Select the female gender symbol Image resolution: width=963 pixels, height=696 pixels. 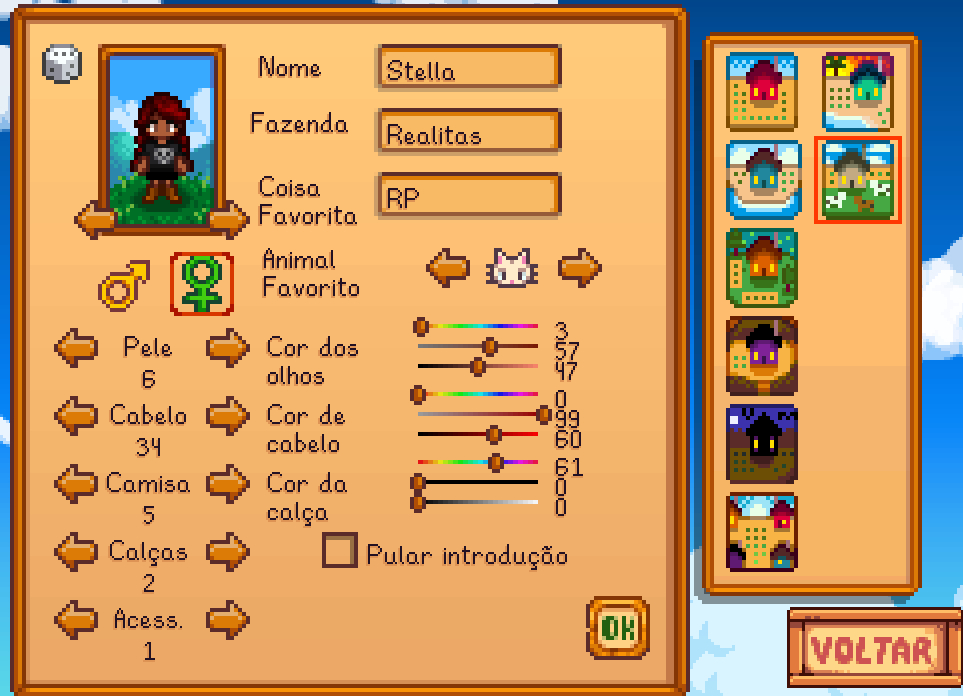pyautogui.click(x=202, y=284)
